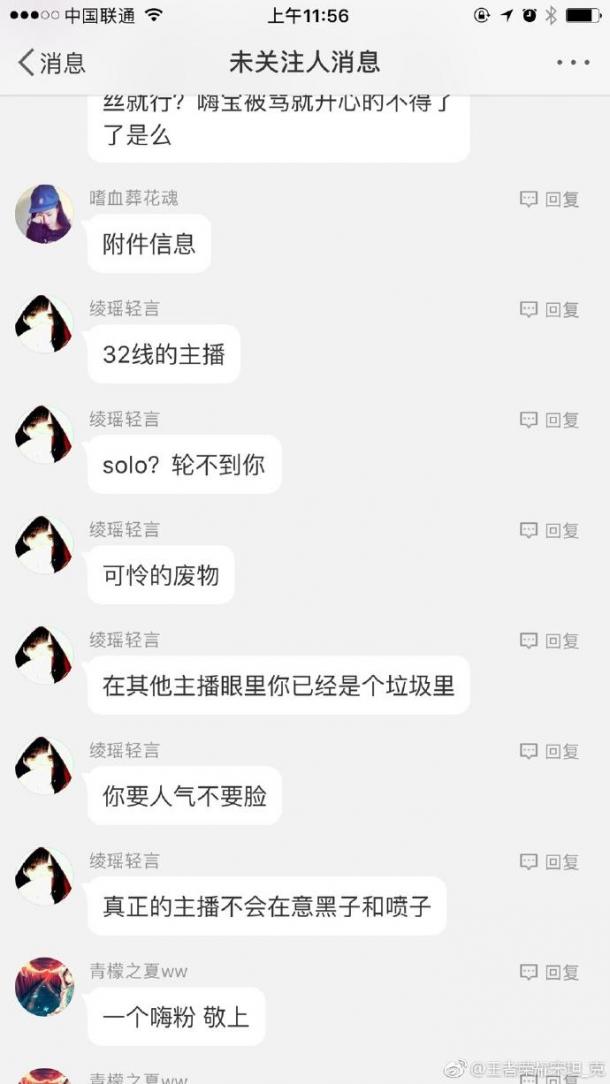Open 嗜血葬花魂's profile avatar
The height and width of the screenshot is (1084, 610).
(x=44, y=214)
